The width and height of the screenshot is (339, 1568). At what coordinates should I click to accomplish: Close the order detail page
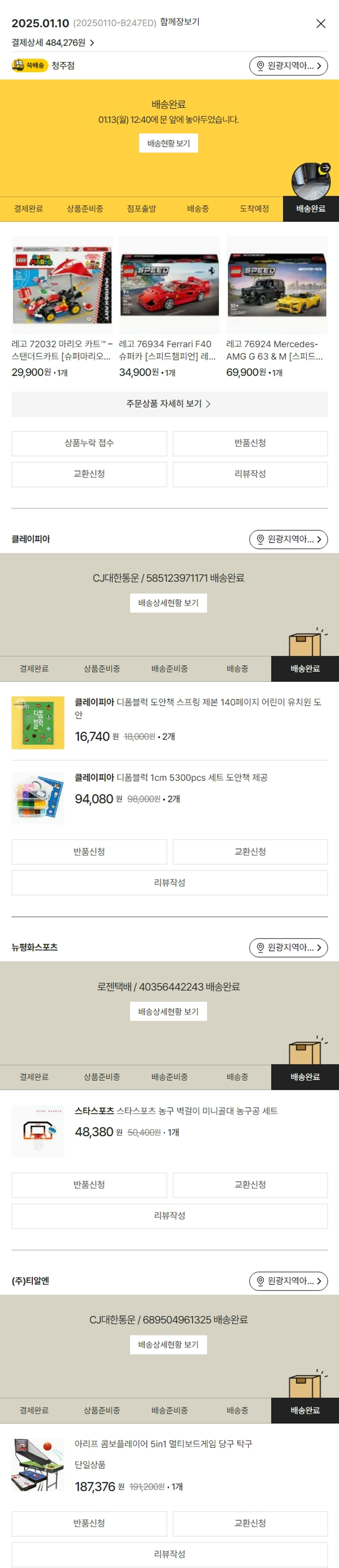(320, 24)
